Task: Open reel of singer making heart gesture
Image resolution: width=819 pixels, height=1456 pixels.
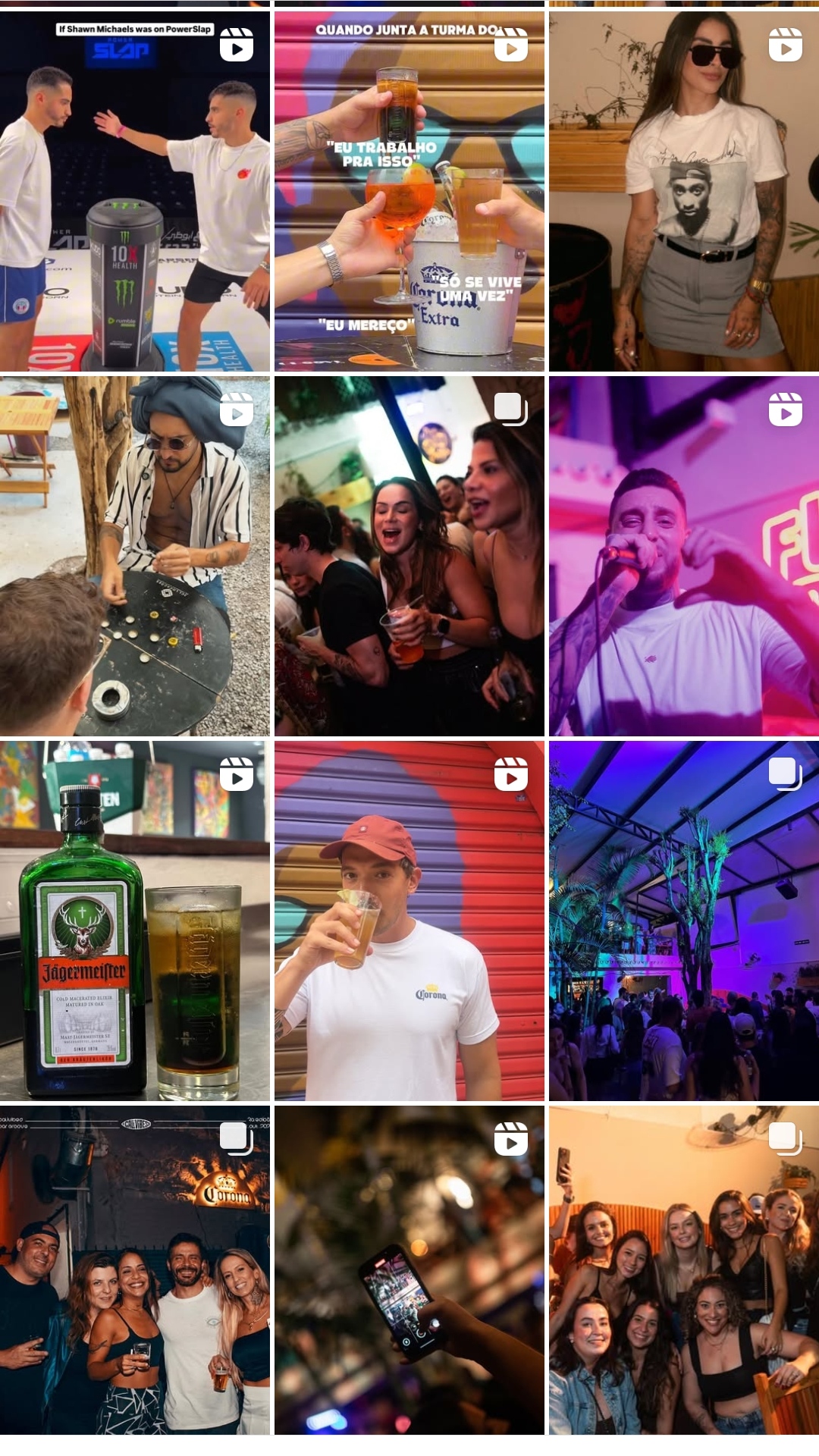Action: coord(684,556)
